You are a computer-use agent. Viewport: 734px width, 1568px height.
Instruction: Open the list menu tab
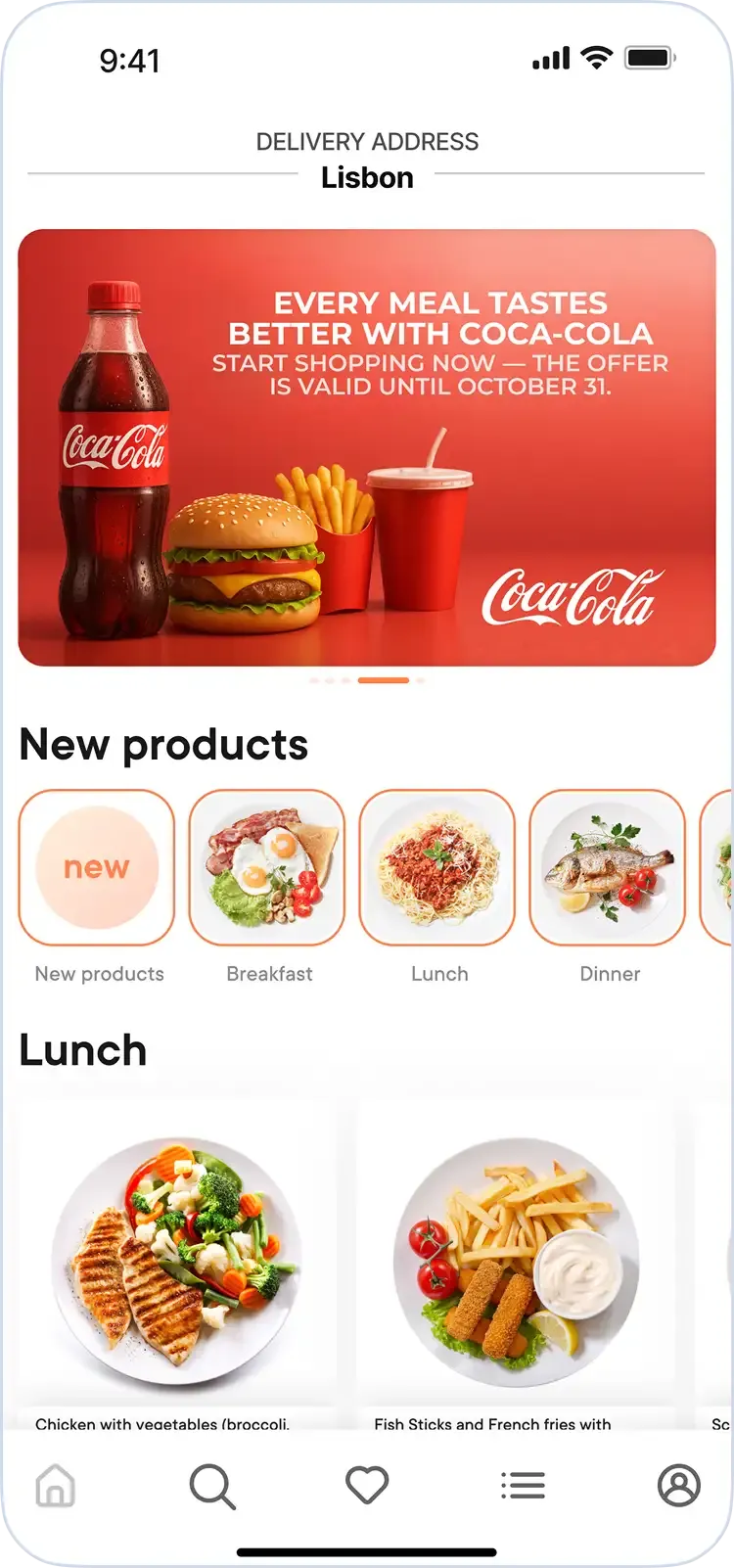click(x=523, y=1486)
